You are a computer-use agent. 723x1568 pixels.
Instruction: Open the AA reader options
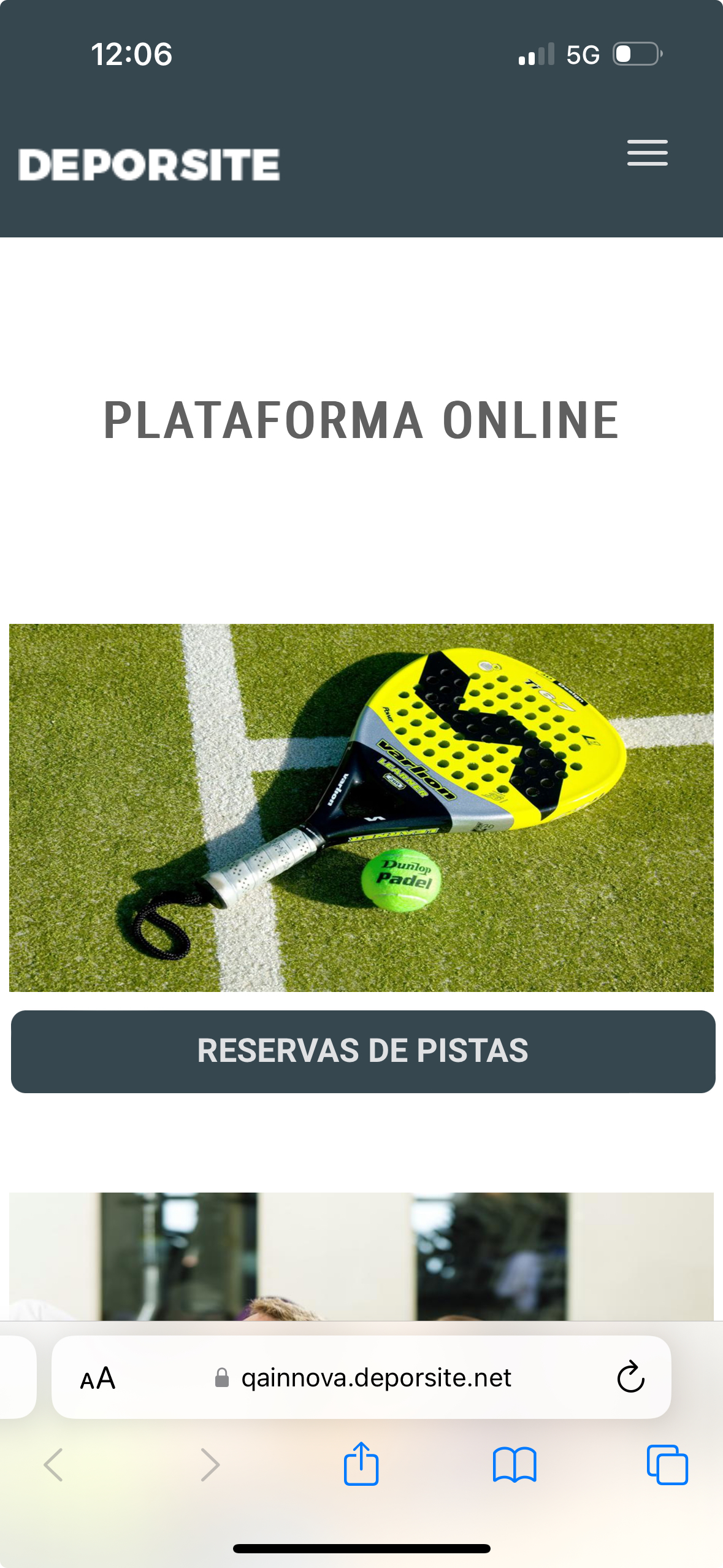coord(98,1378)
